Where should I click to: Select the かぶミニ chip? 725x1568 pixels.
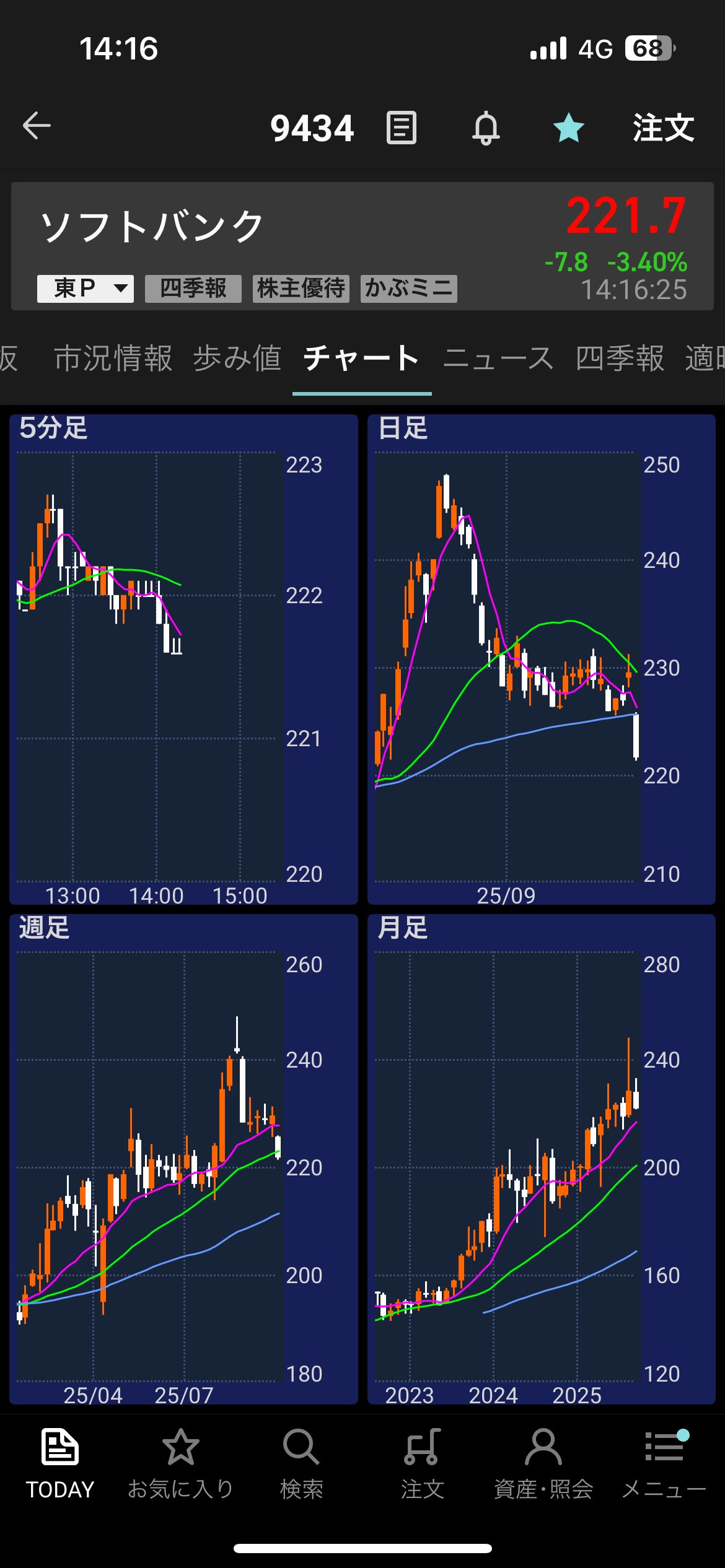coord(409,289)
